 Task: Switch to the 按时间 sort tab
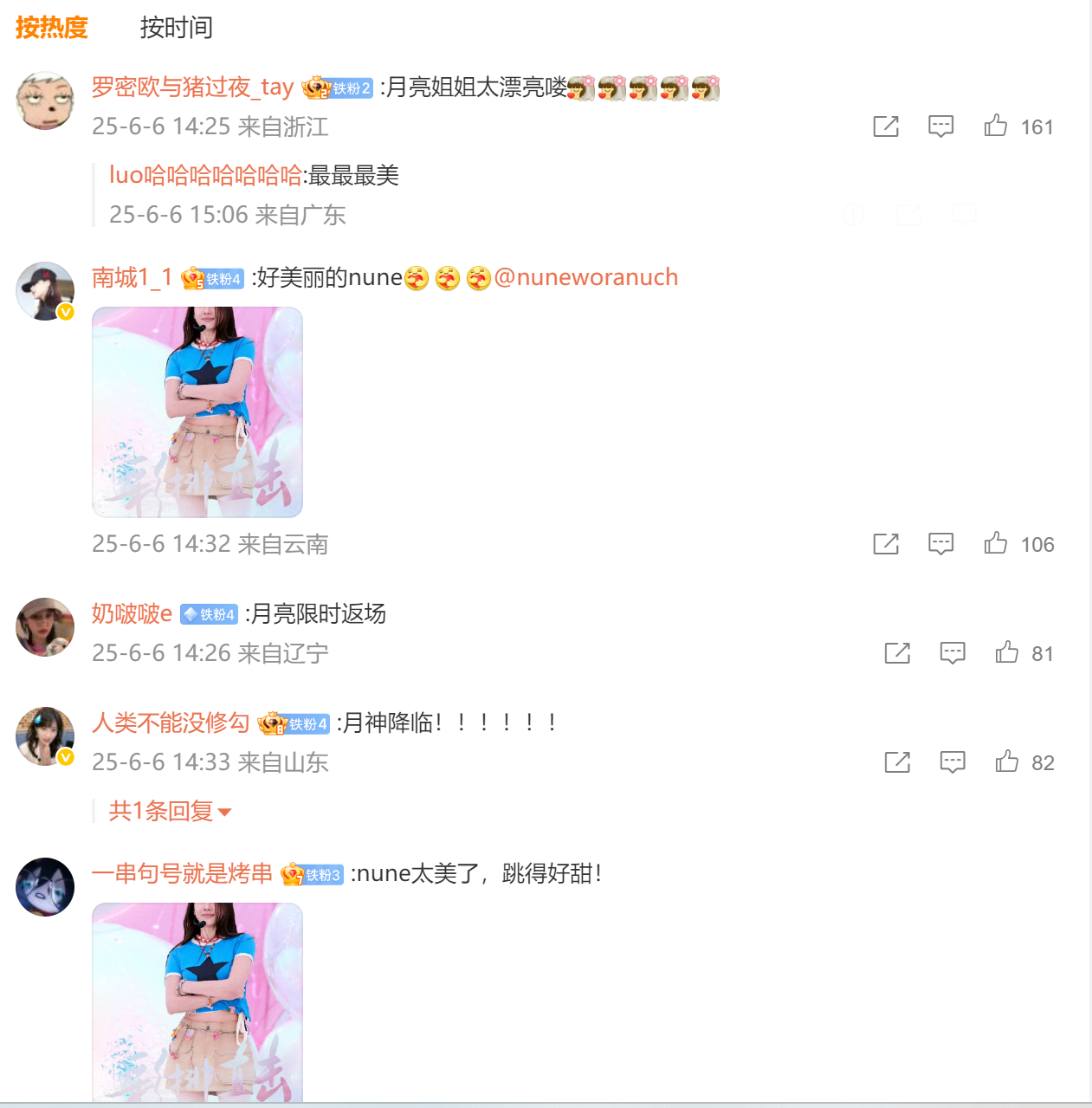click(x=176, y=28)
